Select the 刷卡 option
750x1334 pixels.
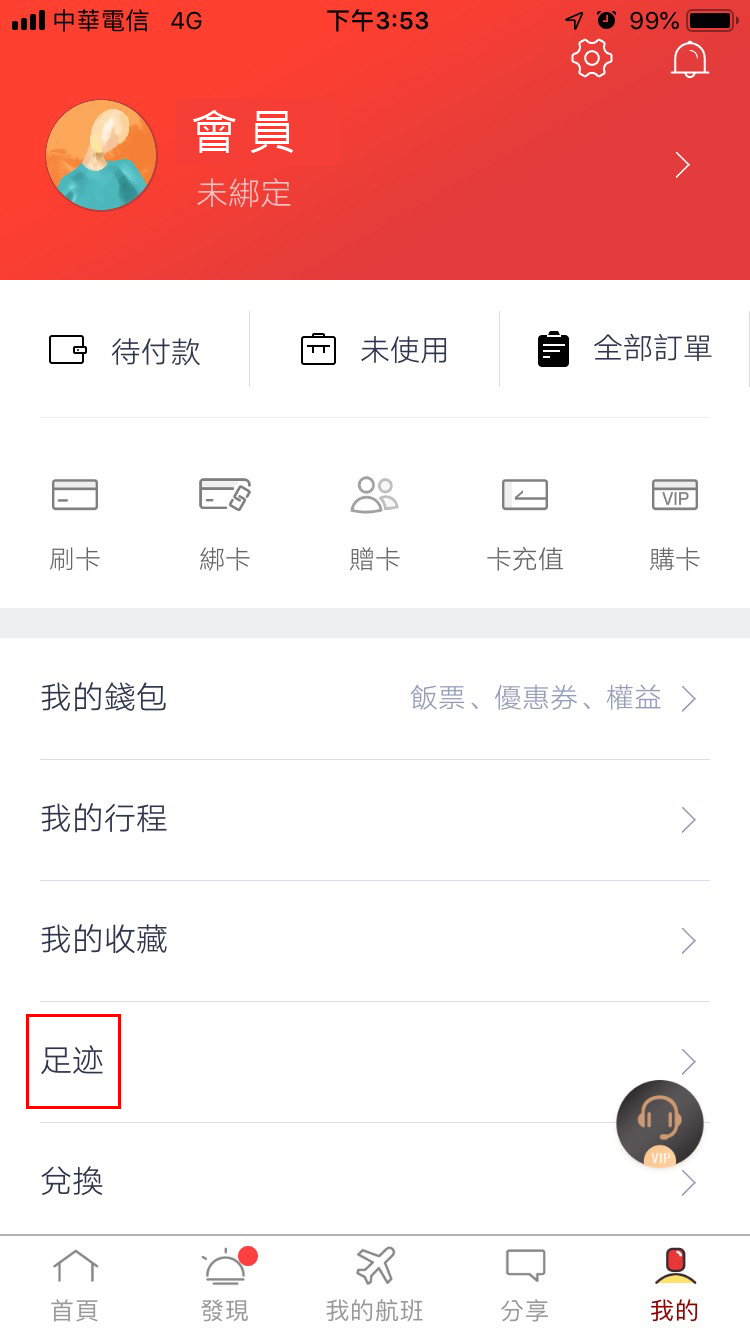75,520
